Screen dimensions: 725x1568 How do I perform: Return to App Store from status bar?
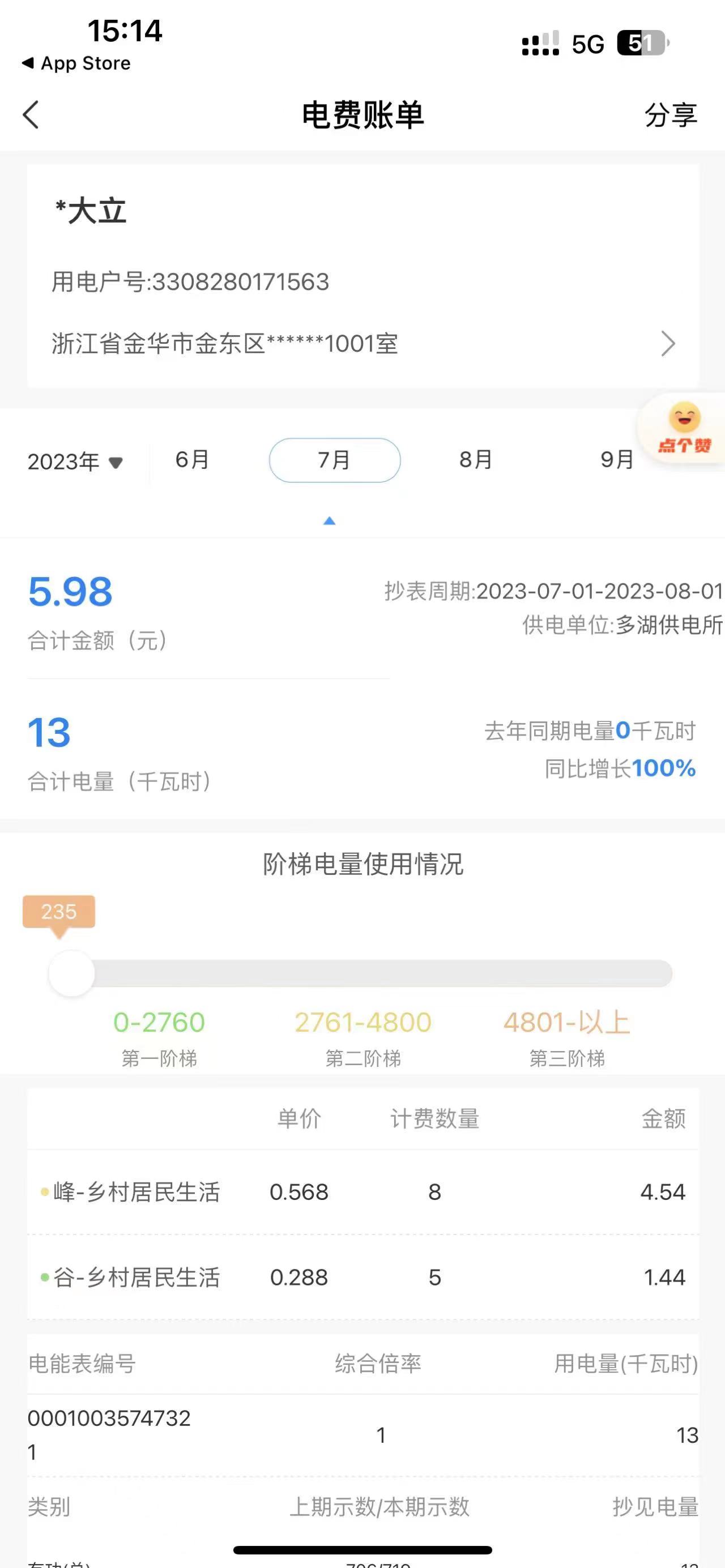click(76, 63)
